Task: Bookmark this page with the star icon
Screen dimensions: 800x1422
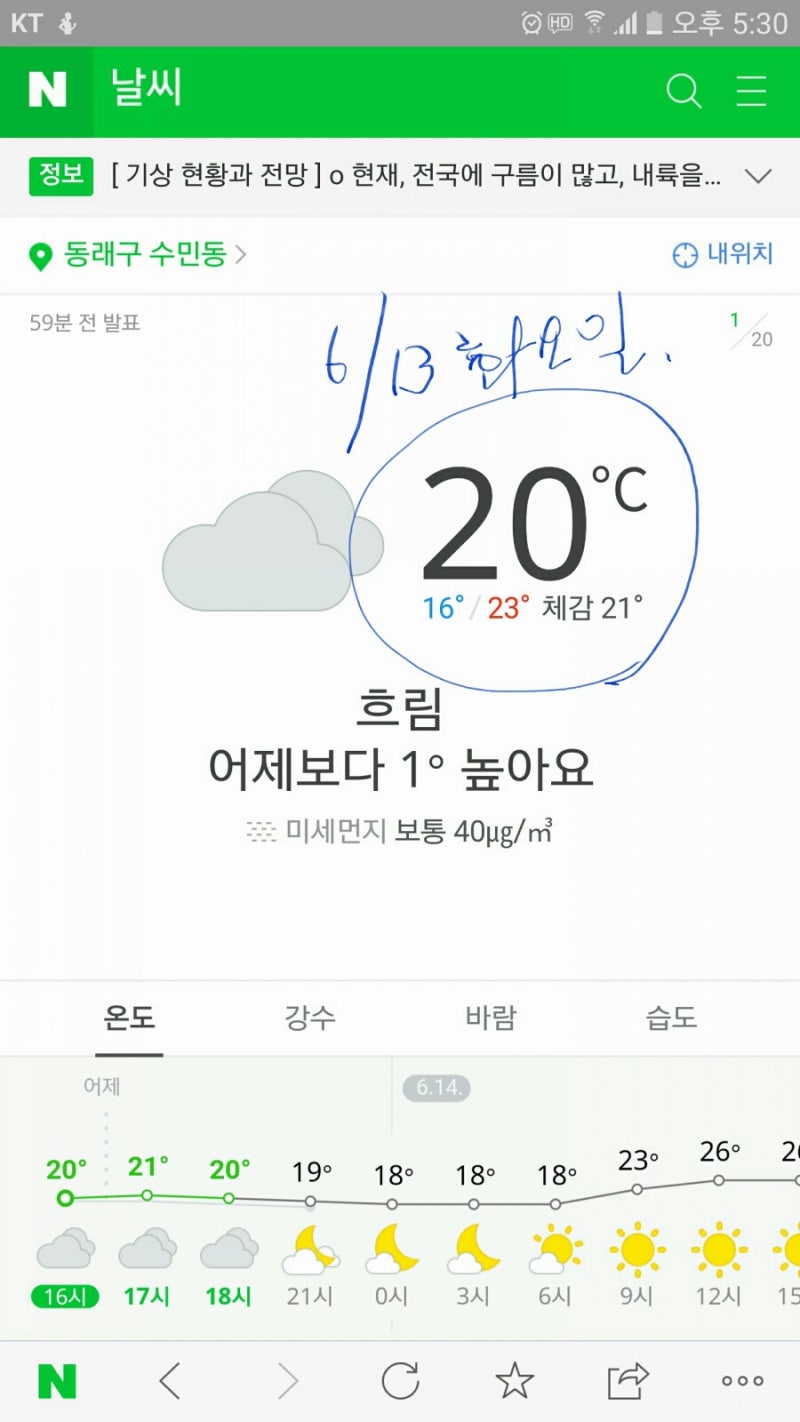Action: coord(515,1381)
